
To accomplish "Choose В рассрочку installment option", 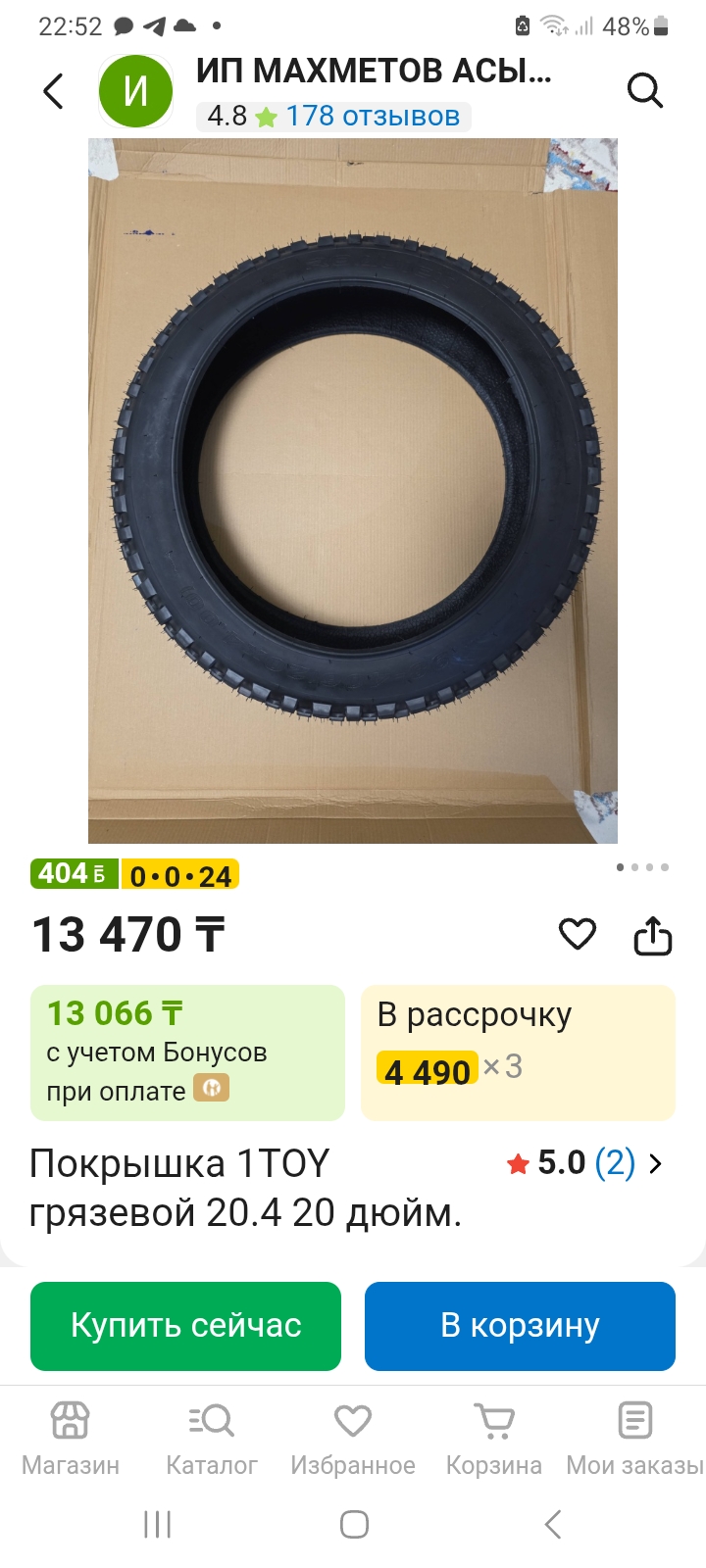I will tap(518, 1052).
